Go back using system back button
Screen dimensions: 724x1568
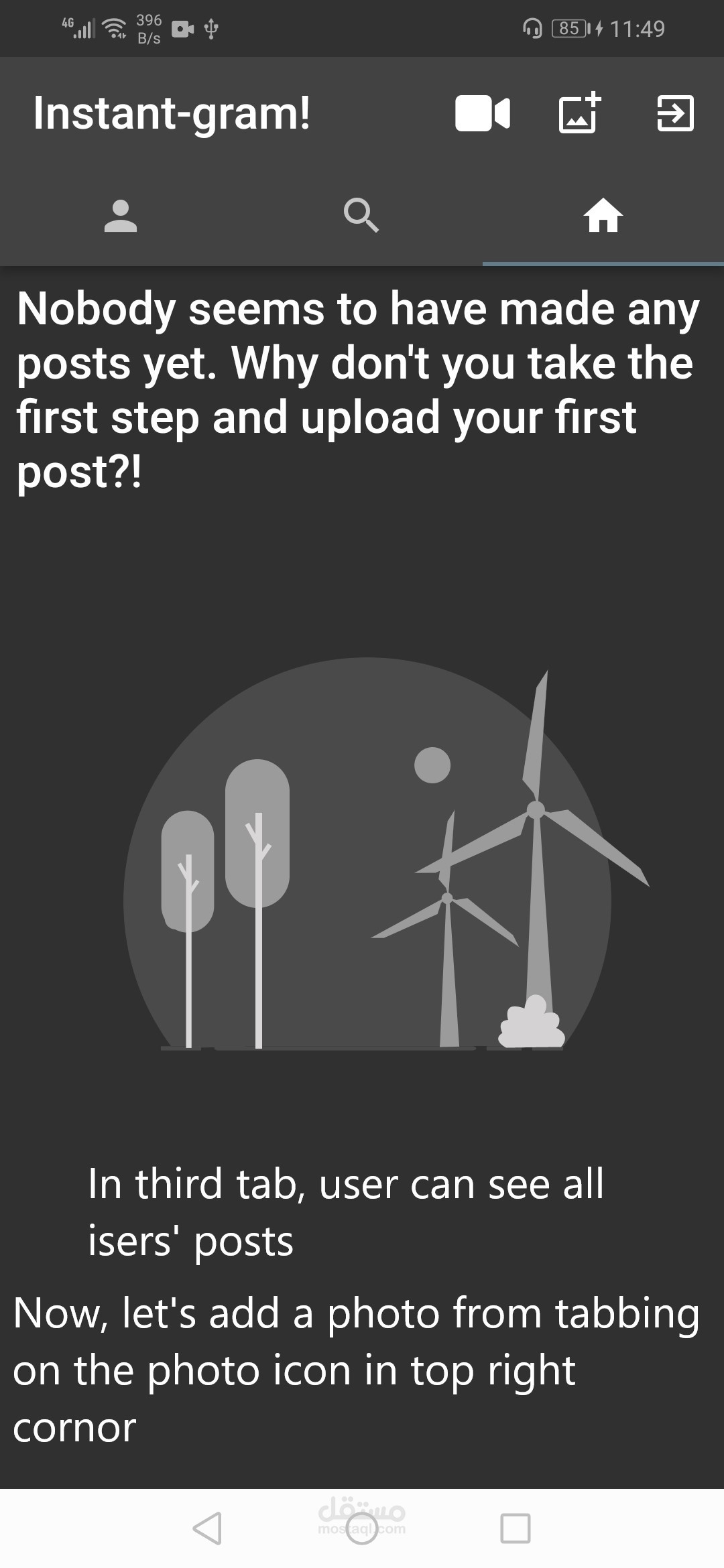207,1528
